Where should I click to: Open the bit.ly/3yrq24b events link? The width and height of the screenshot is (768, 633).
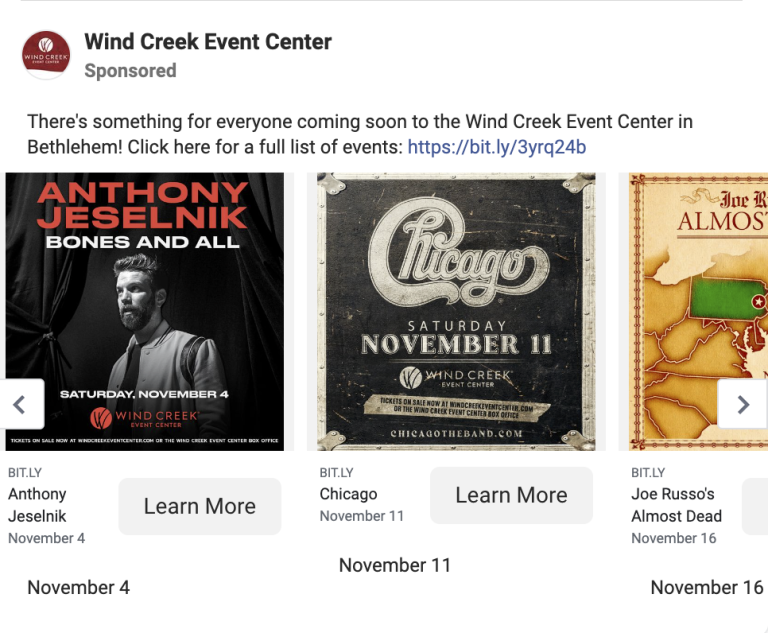point(496,148)
